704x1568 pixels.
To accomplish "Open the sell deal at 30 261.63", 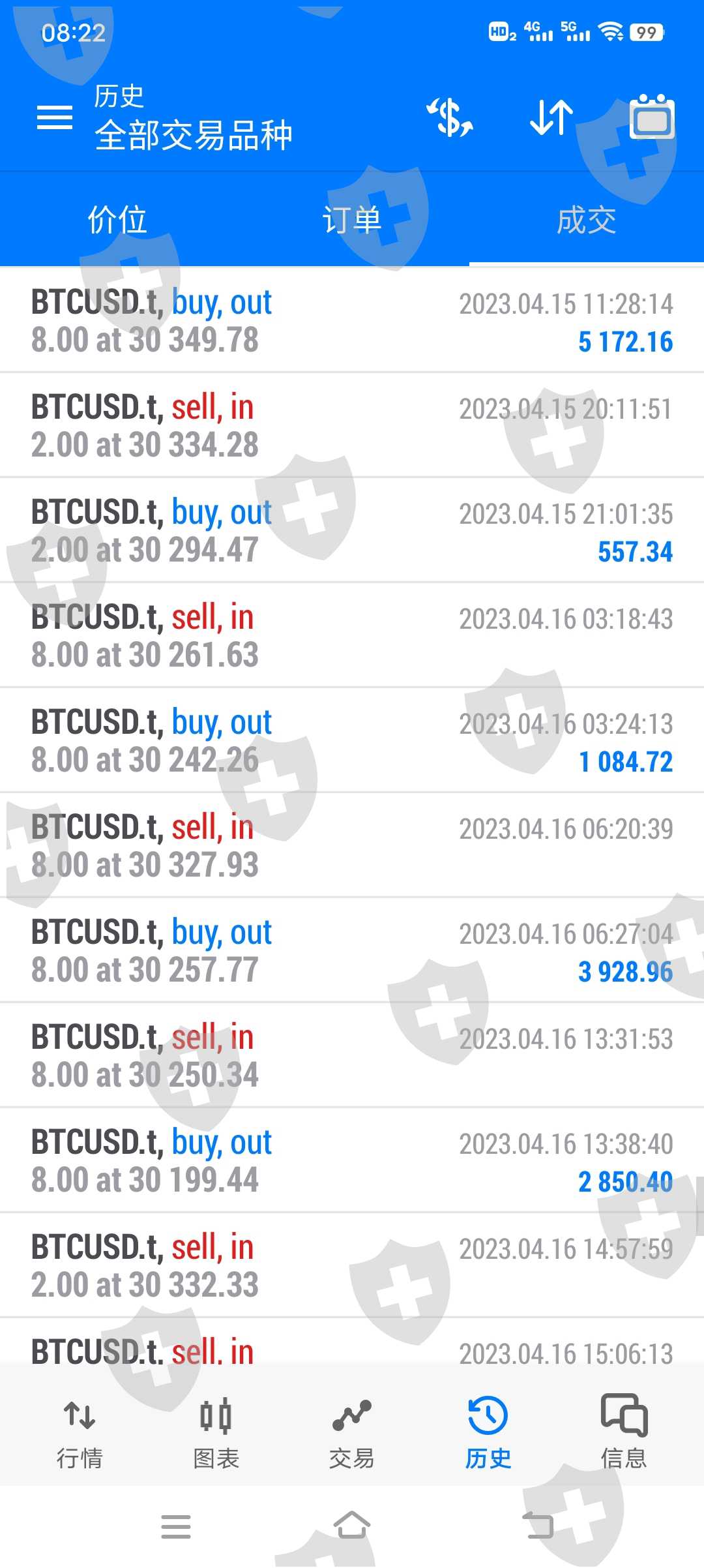I will coord(352,635).
